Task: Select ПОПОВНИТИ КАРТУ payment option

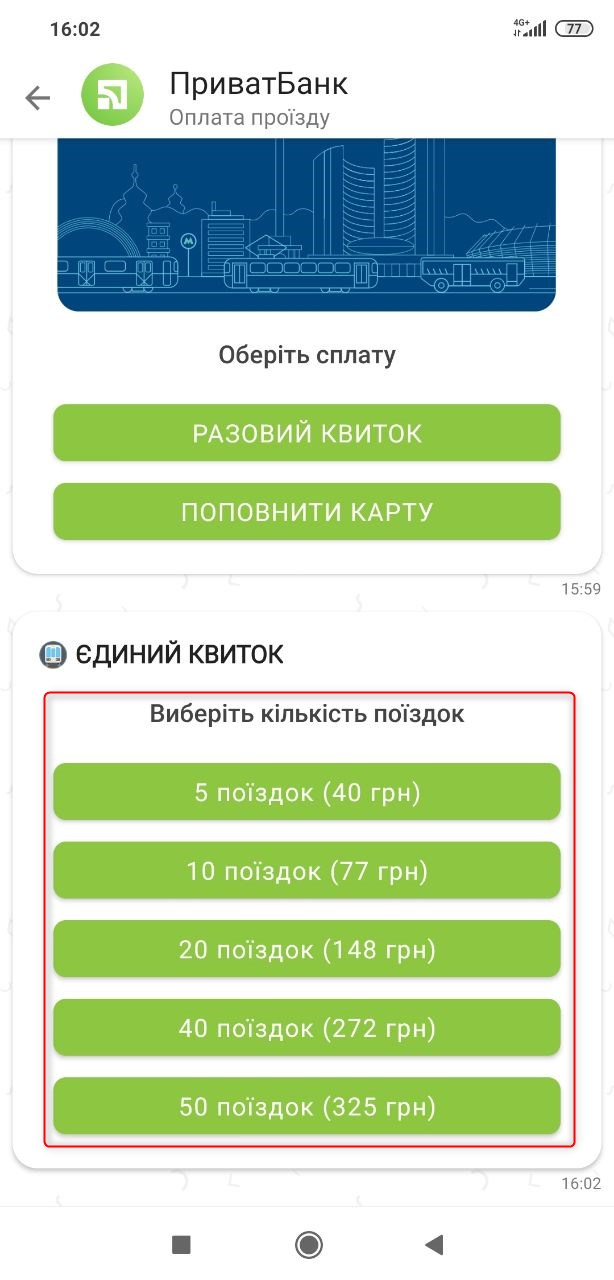Action: coord(307,512)
